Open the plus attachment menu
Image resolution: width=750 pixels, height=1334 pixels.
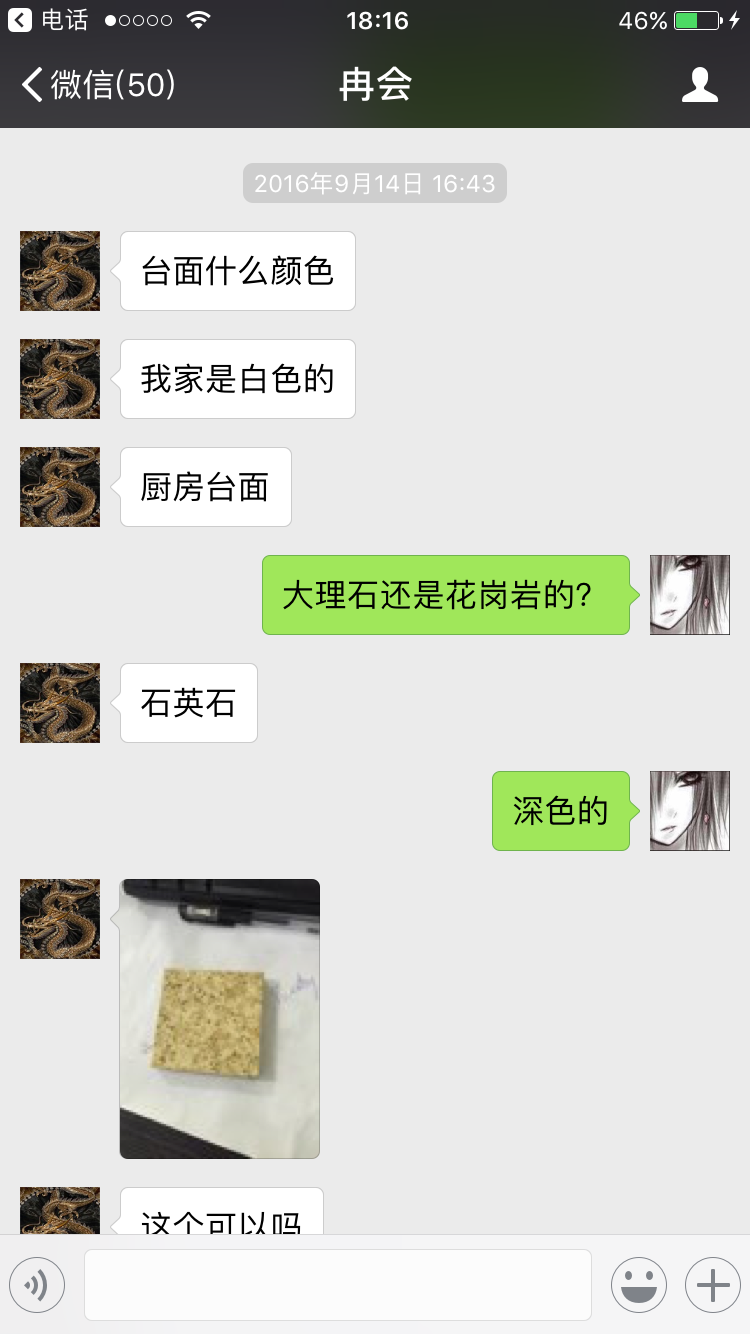click(x=713, y=1285)
